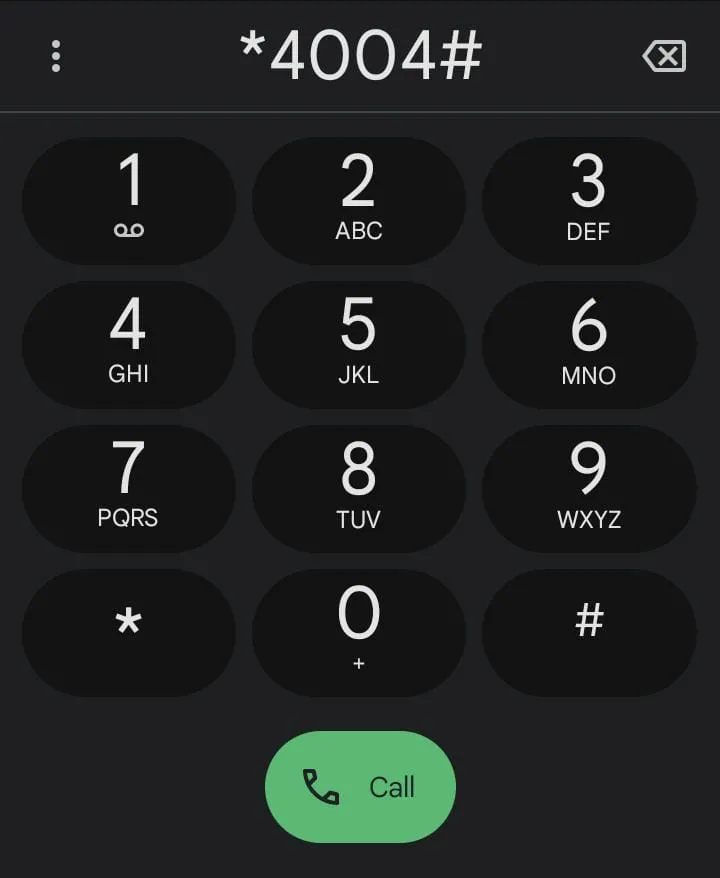Tap the hash key
Image resolution: width=720 pixels, height=878 pixels.
589,632
